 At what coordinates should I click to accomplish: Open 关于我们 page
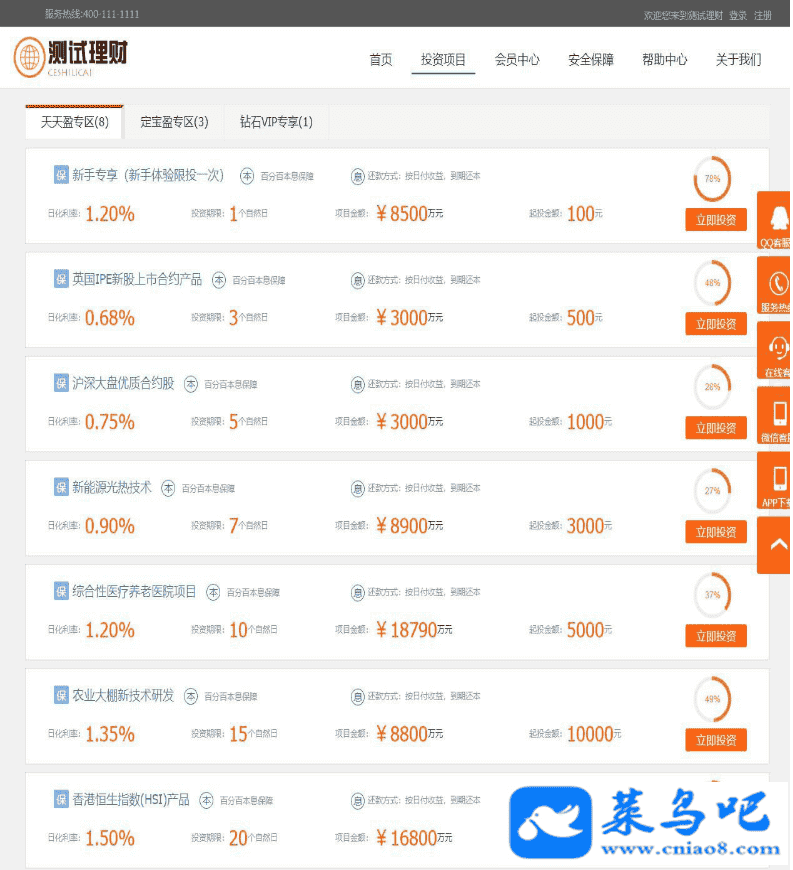[x=738, y=60]
